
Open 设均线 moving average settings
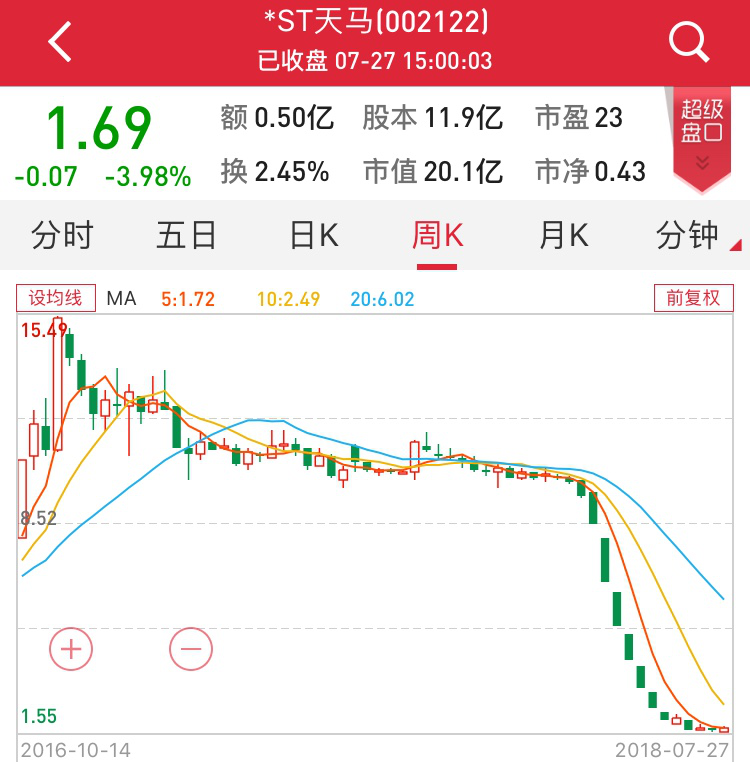(x=55, y=298)
